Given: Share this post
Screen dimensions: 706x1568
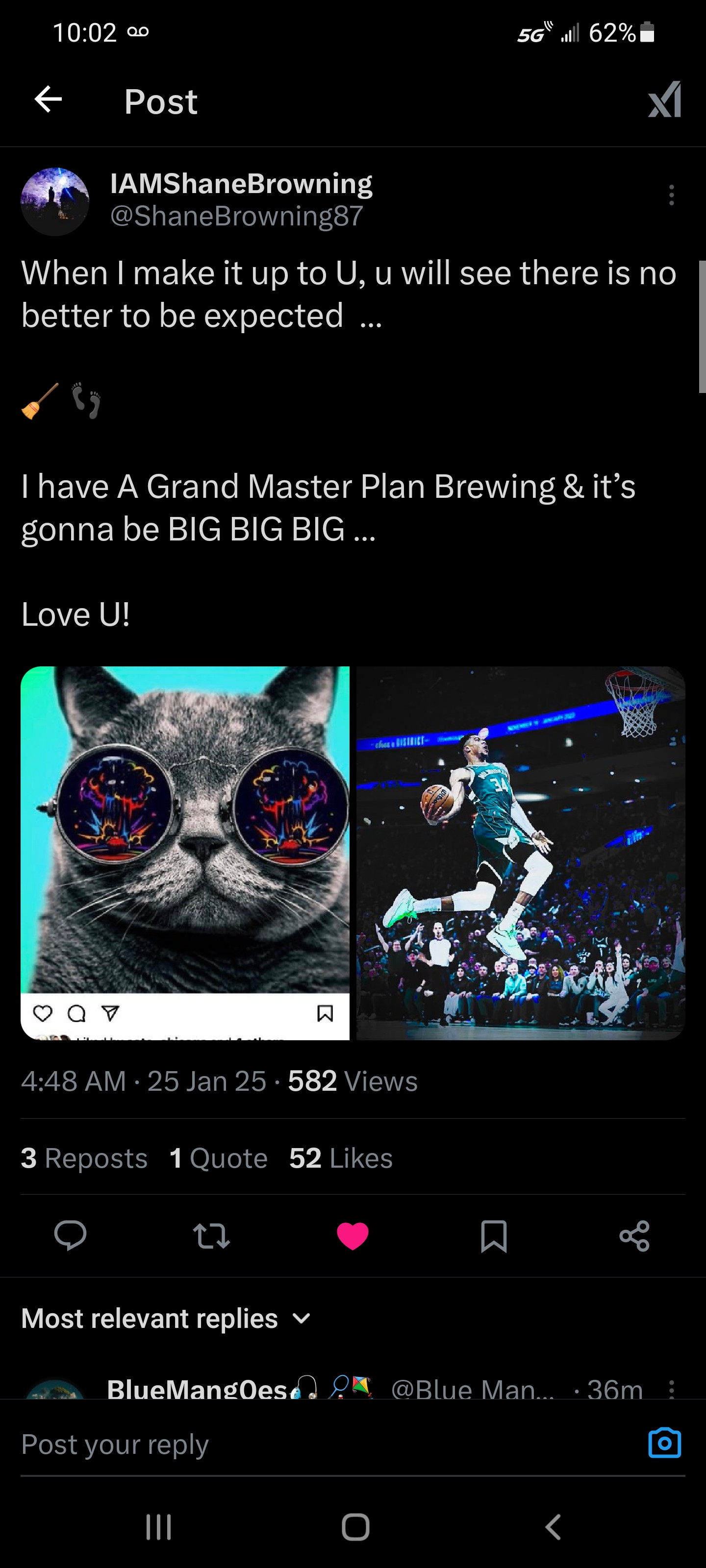Looking at the screenshot, I should [x=634, y=1236].
